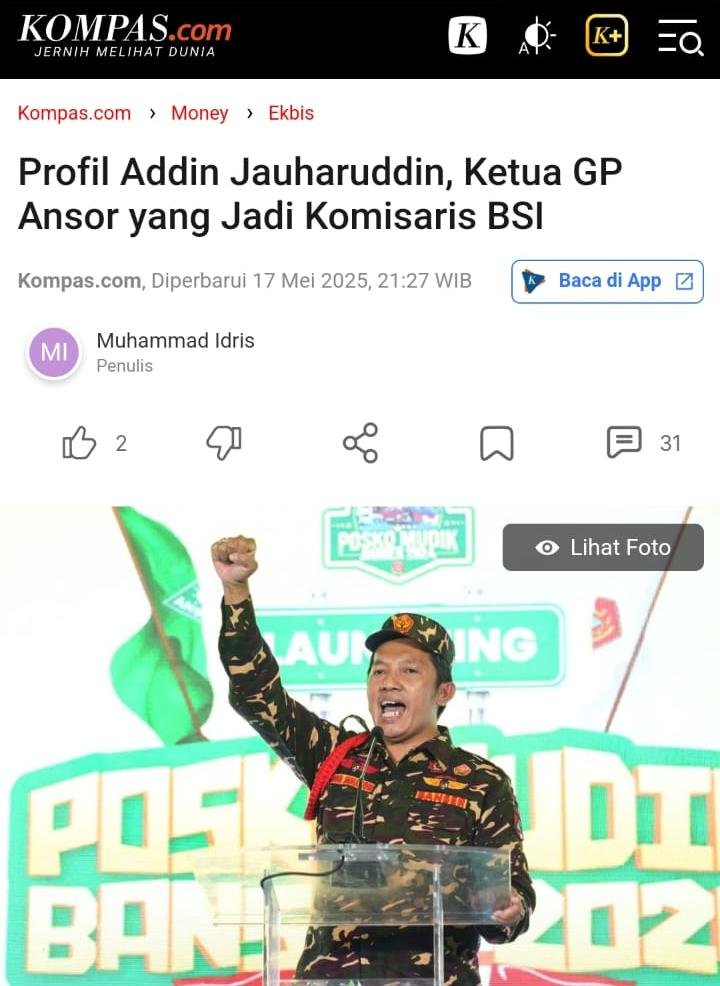Viewport: 720px width, 986px height.
Task: Like this article with thumbs up
Action: coord(80,443)
